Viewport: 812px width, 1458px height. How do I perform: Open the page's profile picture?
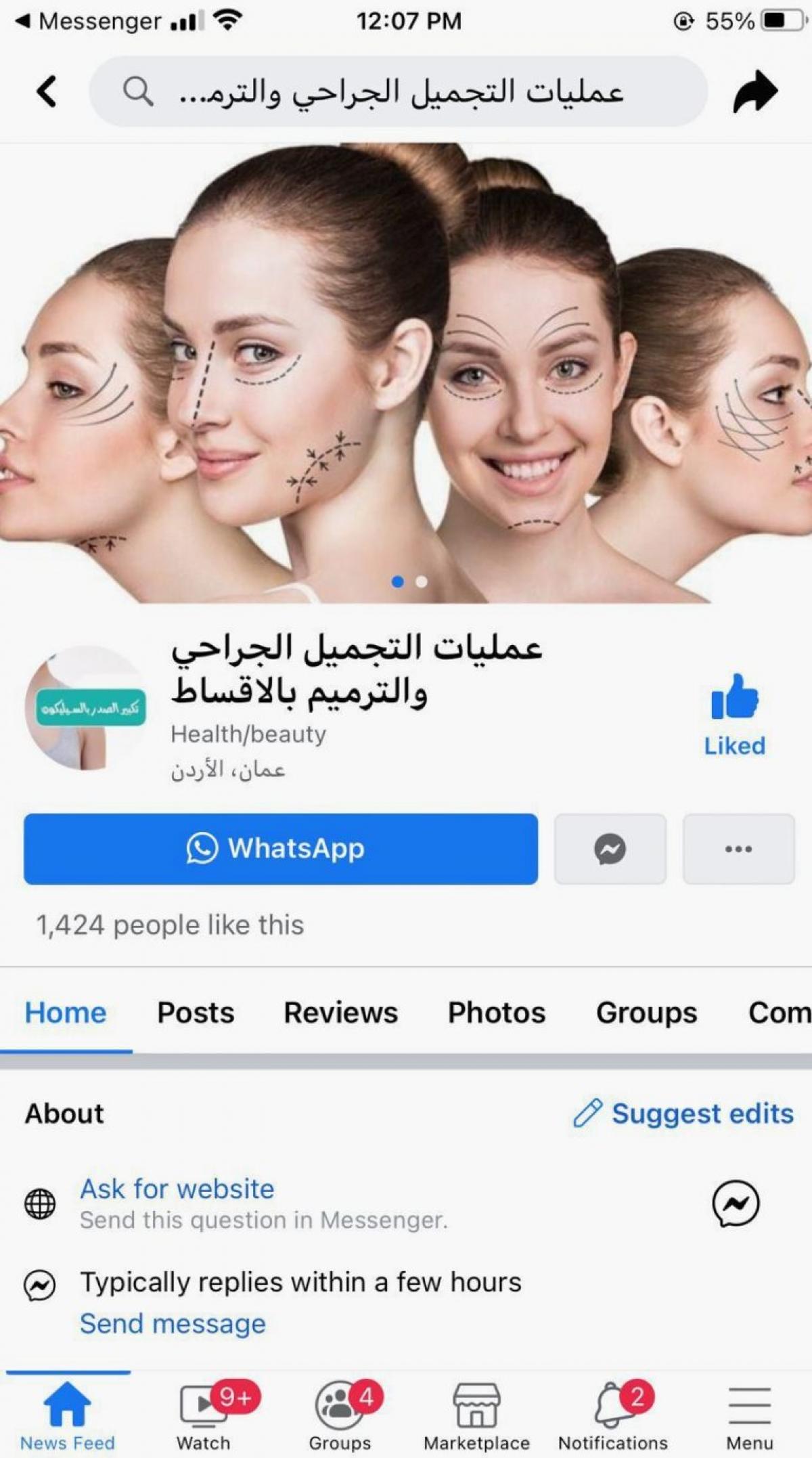point(88,708)
